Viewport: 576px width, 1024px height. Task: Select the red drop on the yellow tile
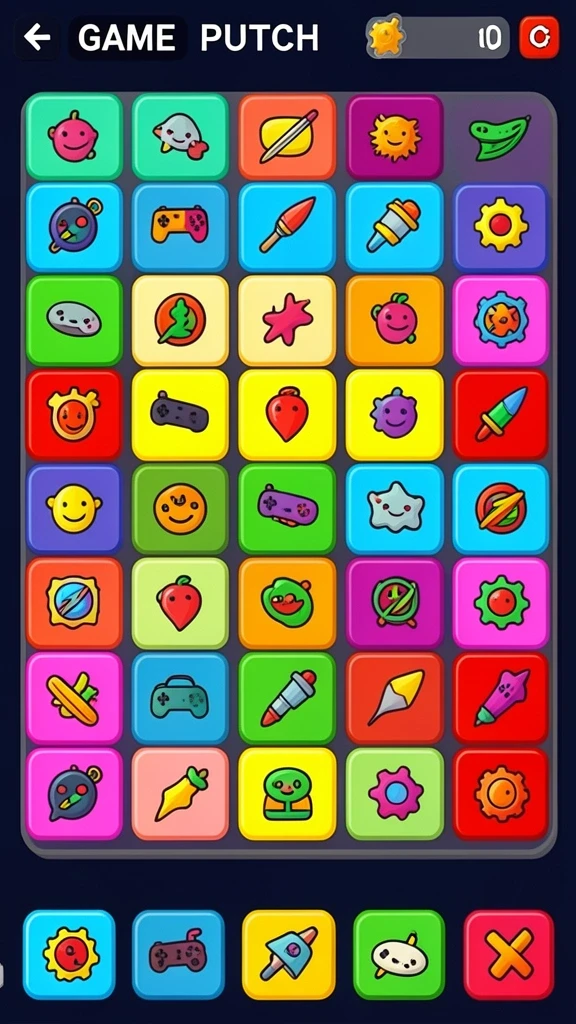click(x=287, y=414)
